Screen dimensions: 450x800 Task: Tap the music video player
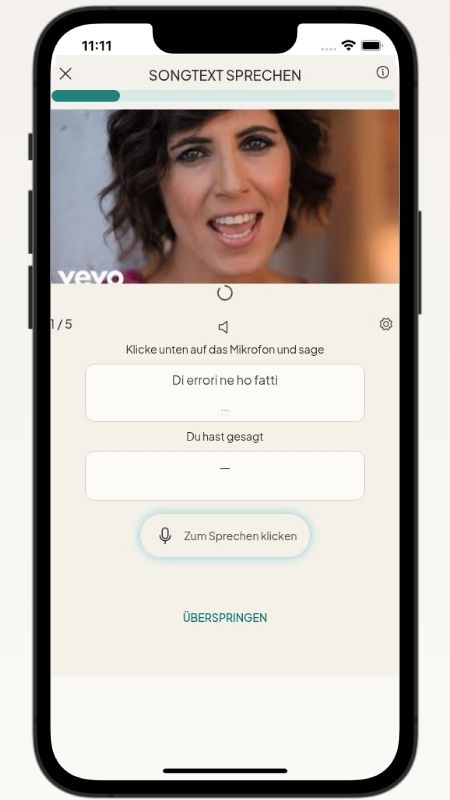(x=225, y=196)
